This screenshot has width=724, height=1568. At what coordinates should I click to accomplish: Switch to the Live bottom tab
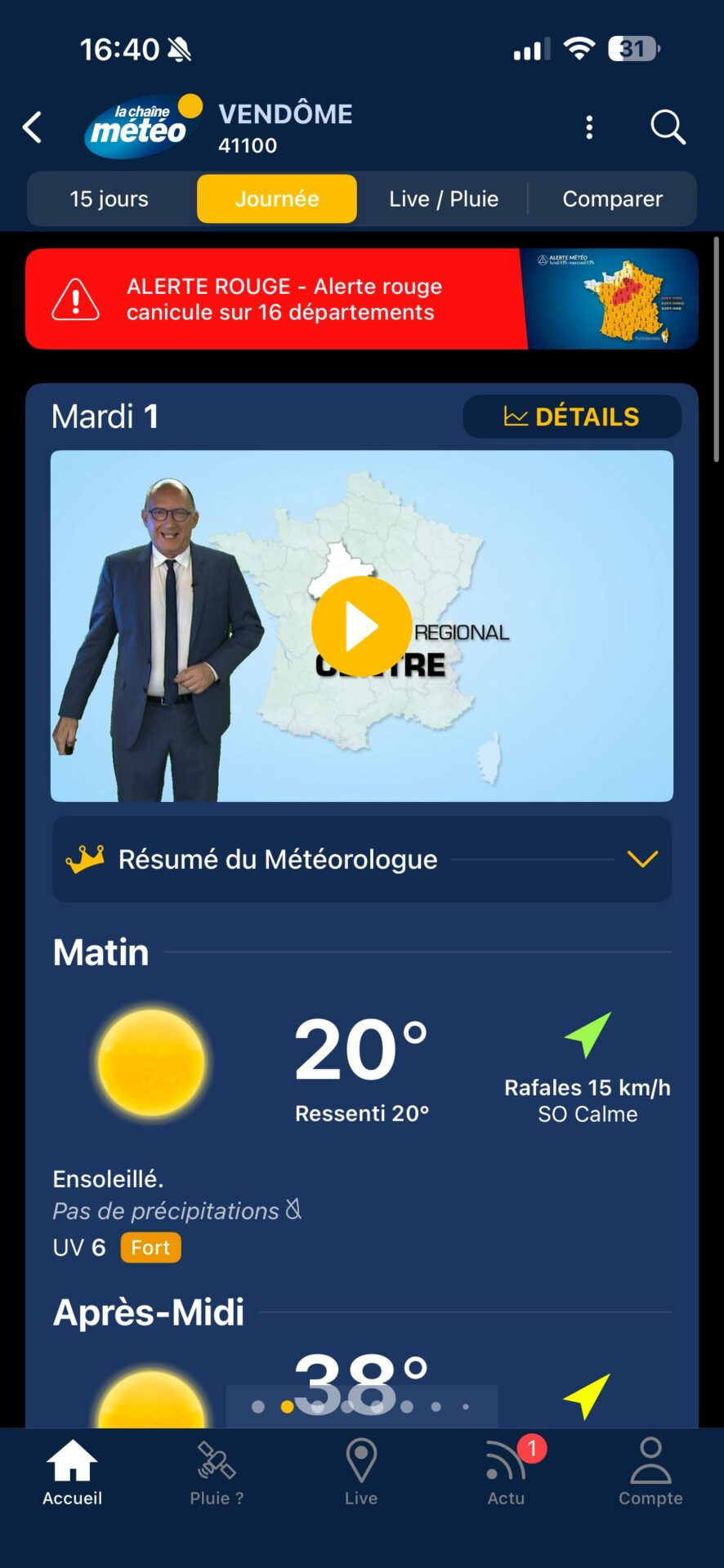click(x=361, y=1473)
